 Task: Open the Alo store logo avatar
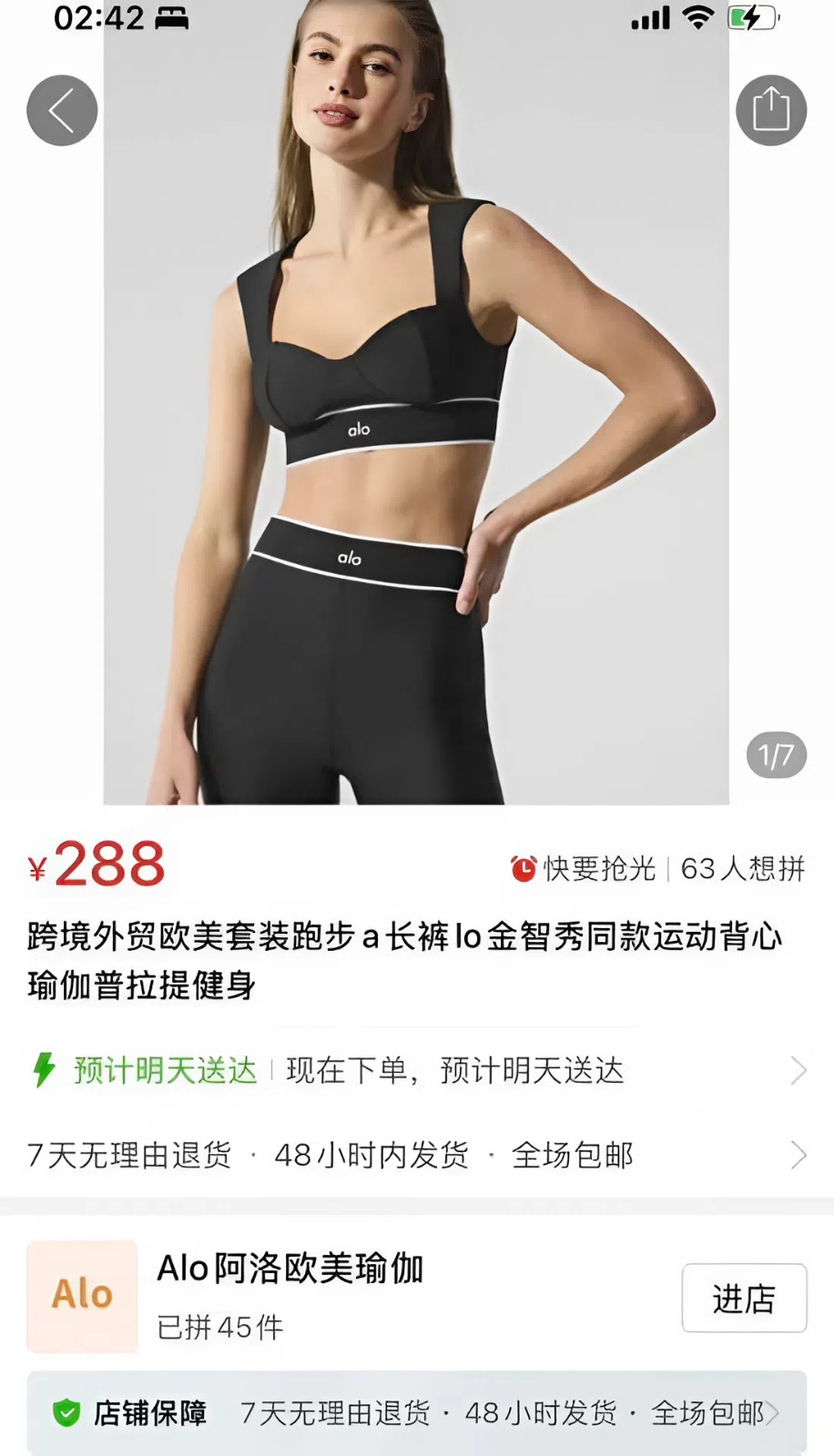point(81,1297)
